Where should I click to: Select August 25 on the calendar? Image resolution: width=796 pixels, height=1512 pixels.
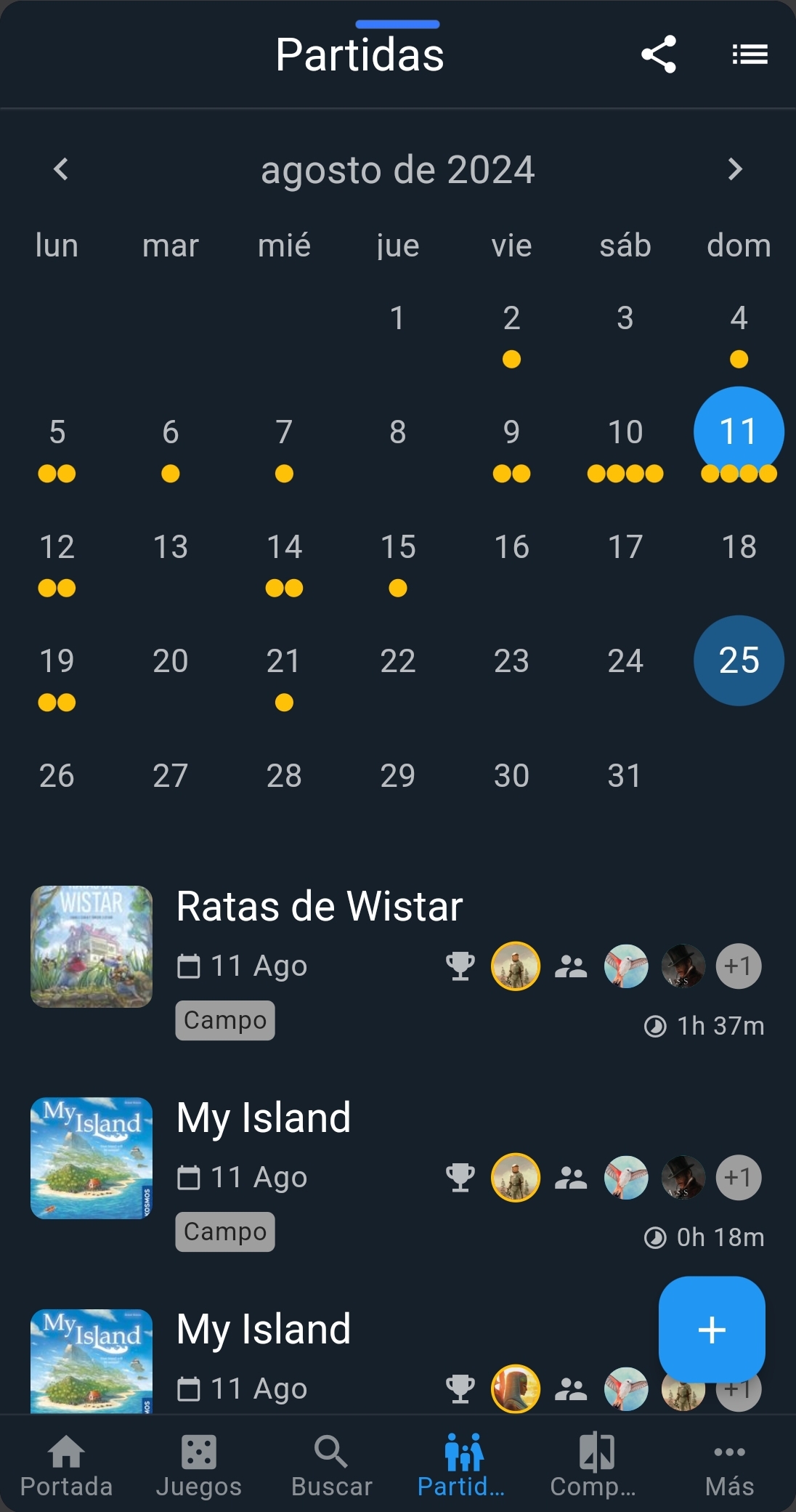click(739, 660)
